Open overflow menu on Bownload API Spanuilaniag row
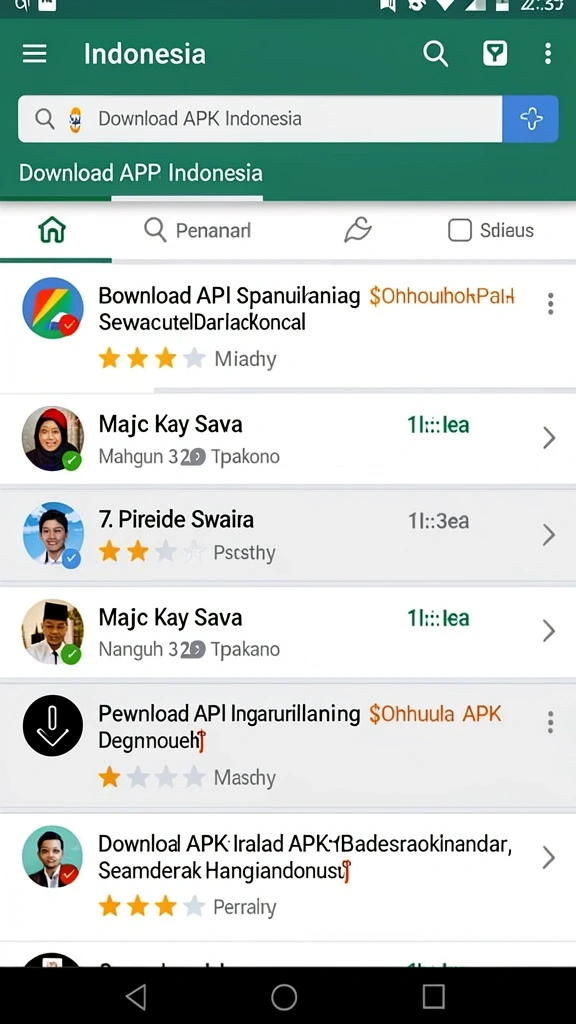Image resolution: width=576 pixels, height=1024 pixels. 551,304
